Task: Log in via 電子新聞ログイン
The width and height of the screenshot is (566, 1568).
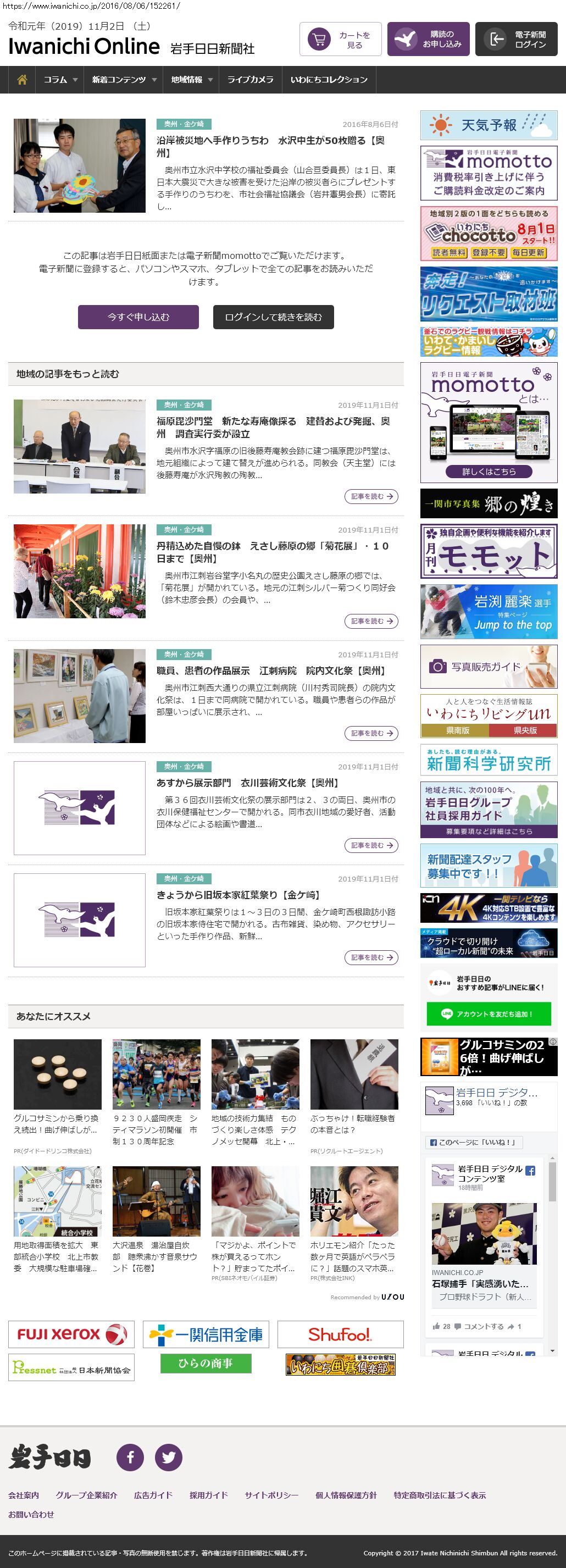Action: tap(515, 40)
